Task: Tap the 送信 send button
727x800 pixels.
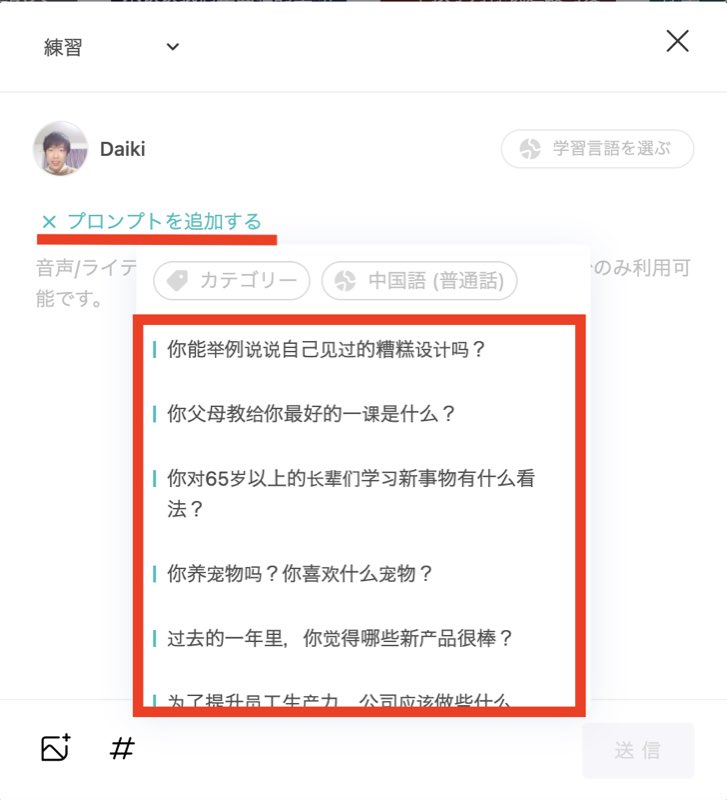Action: pos(637,751)
